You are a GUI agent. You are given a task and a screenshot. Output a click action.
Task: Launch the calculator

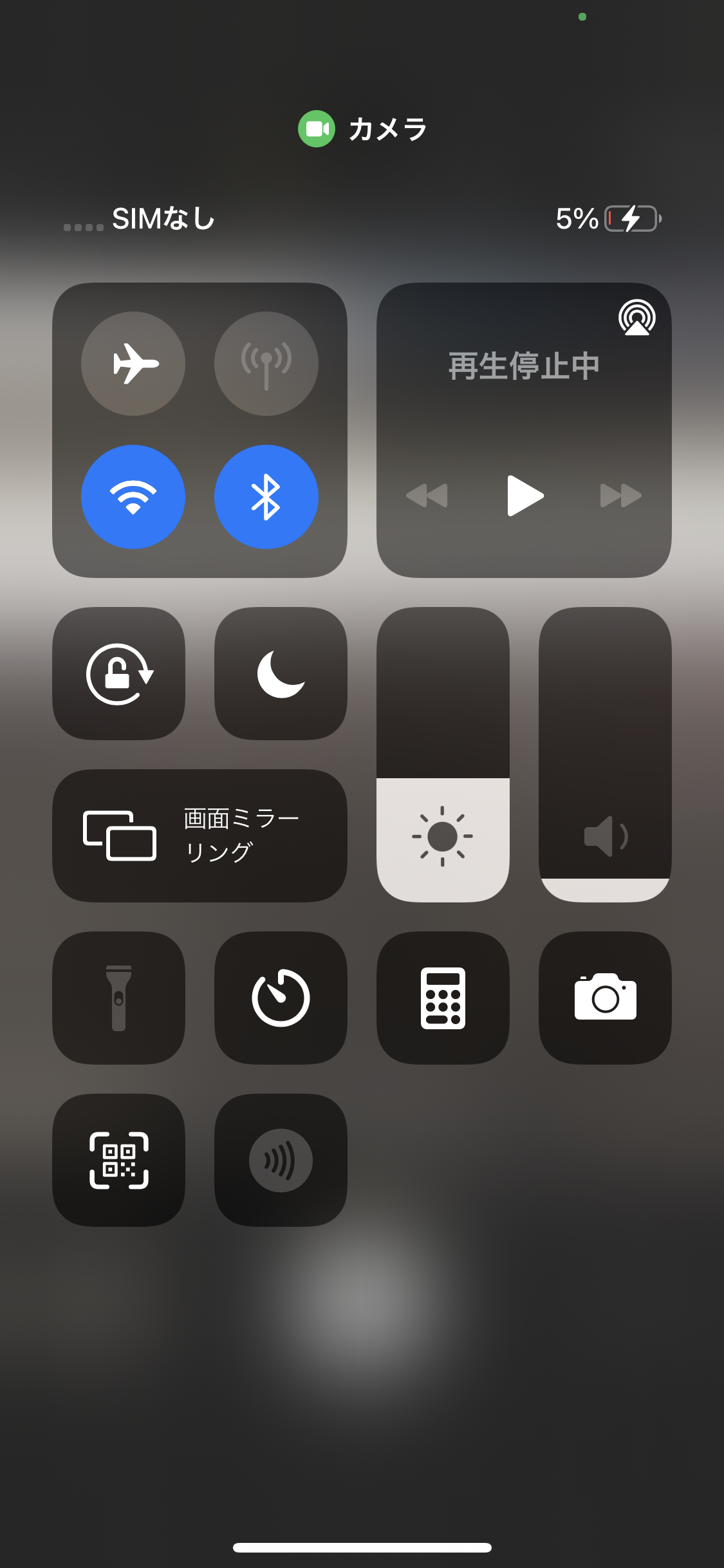click(x=443, y=998)
